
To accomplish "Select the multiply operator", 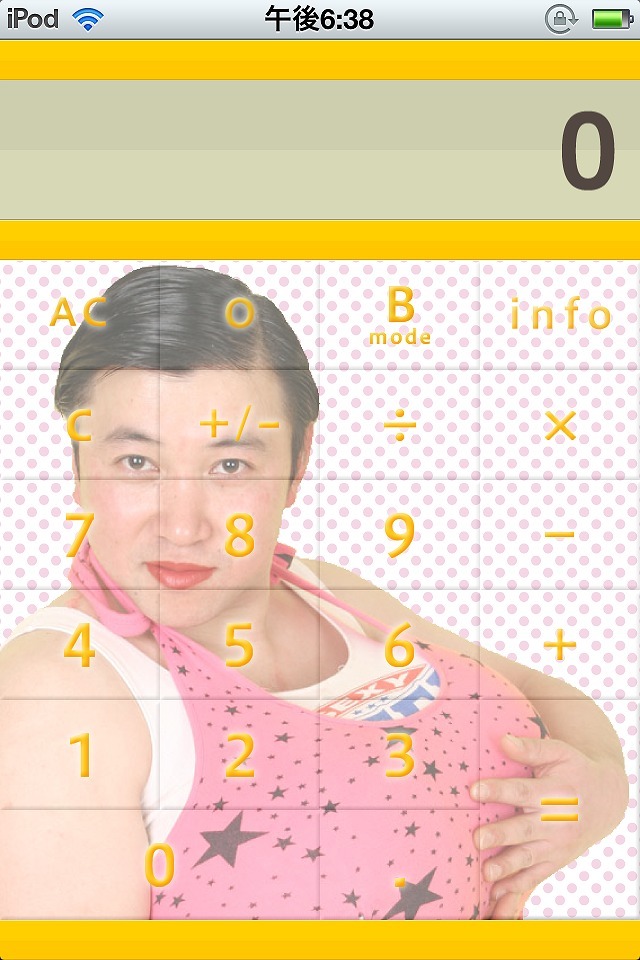I will tap(560, 426).
